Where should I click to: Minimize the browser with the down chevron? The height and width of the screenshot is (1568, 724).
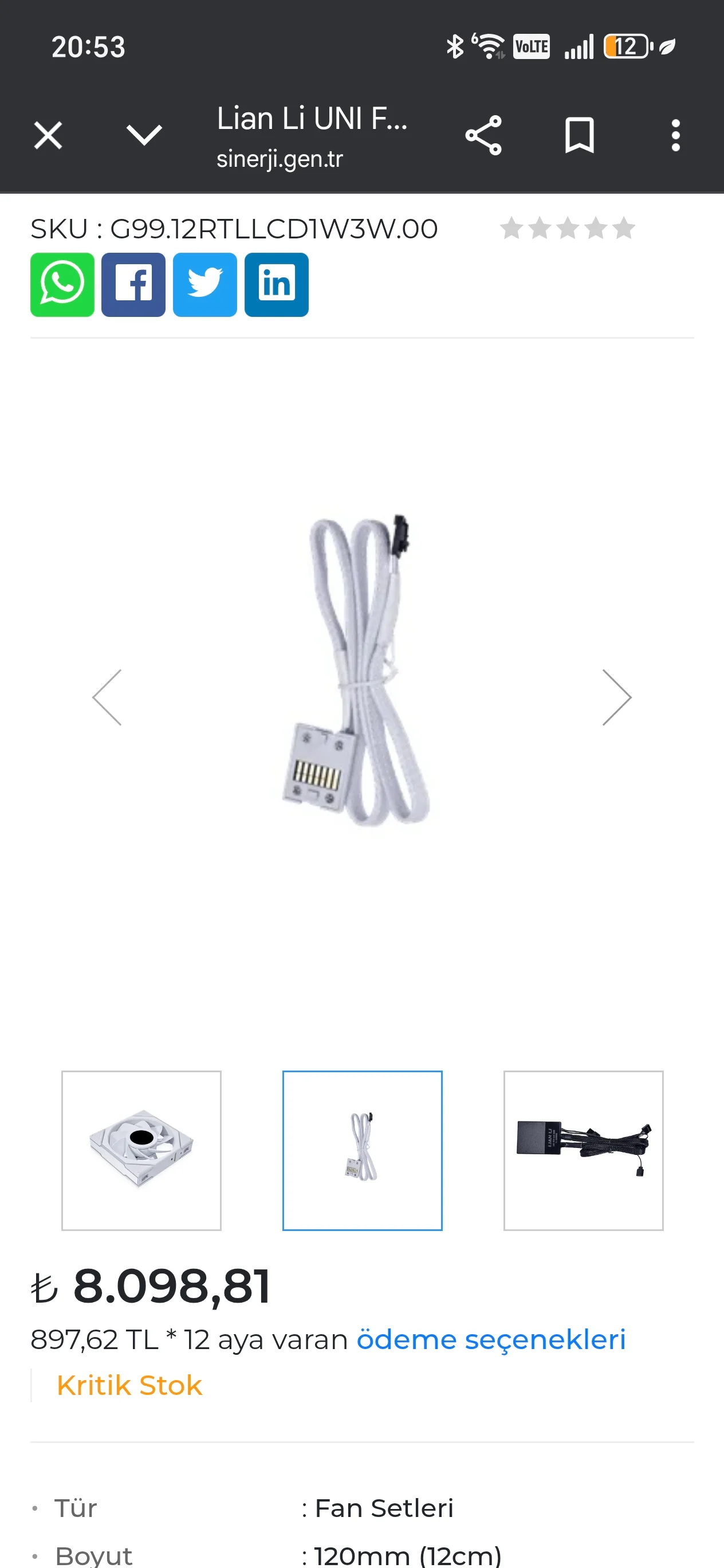tap(144, 135)
